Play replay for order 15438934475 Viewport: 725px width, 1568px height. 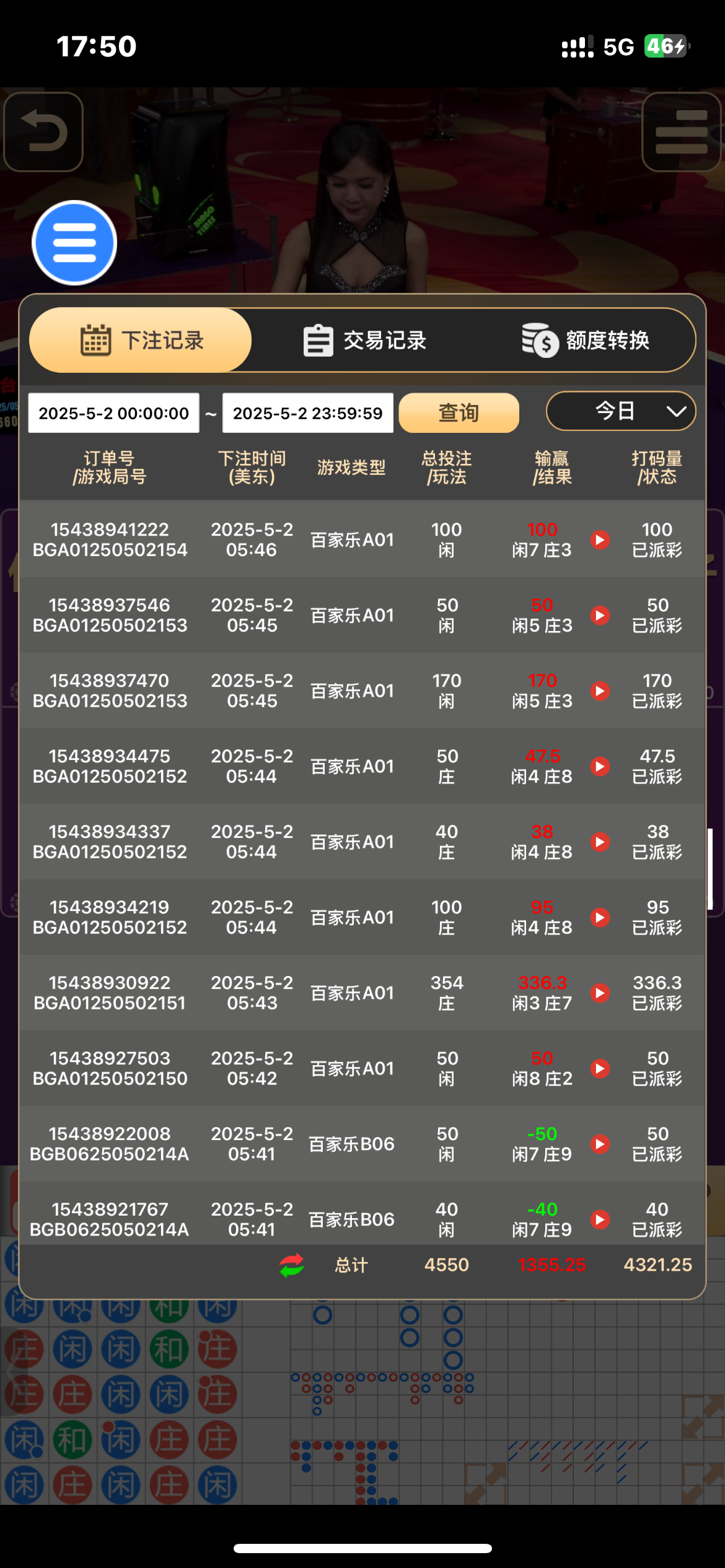pos(600,766)
